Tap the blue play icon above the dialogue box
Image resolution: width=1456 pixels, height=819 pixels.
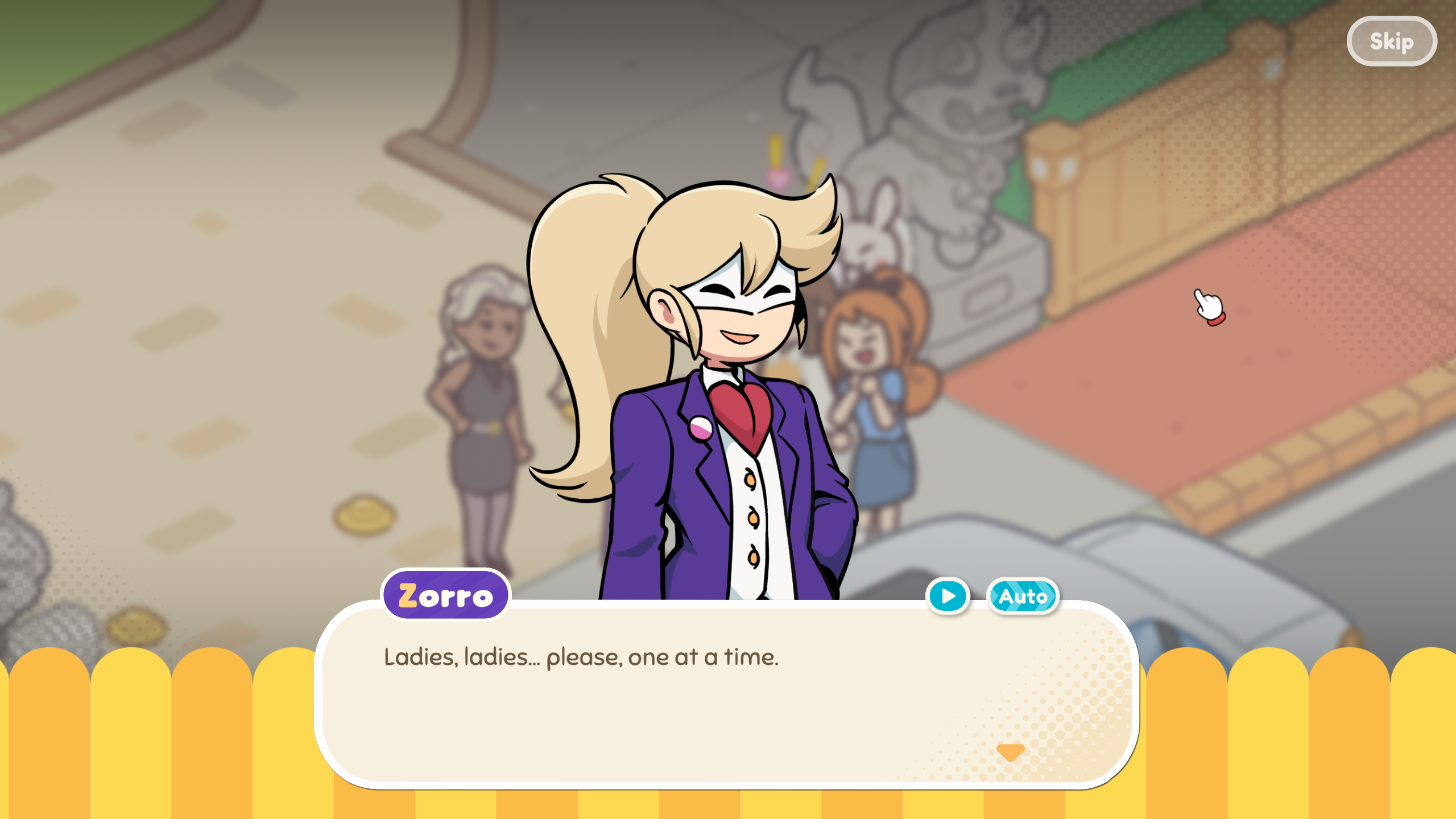pyautogui.click(x=948, y=596)
